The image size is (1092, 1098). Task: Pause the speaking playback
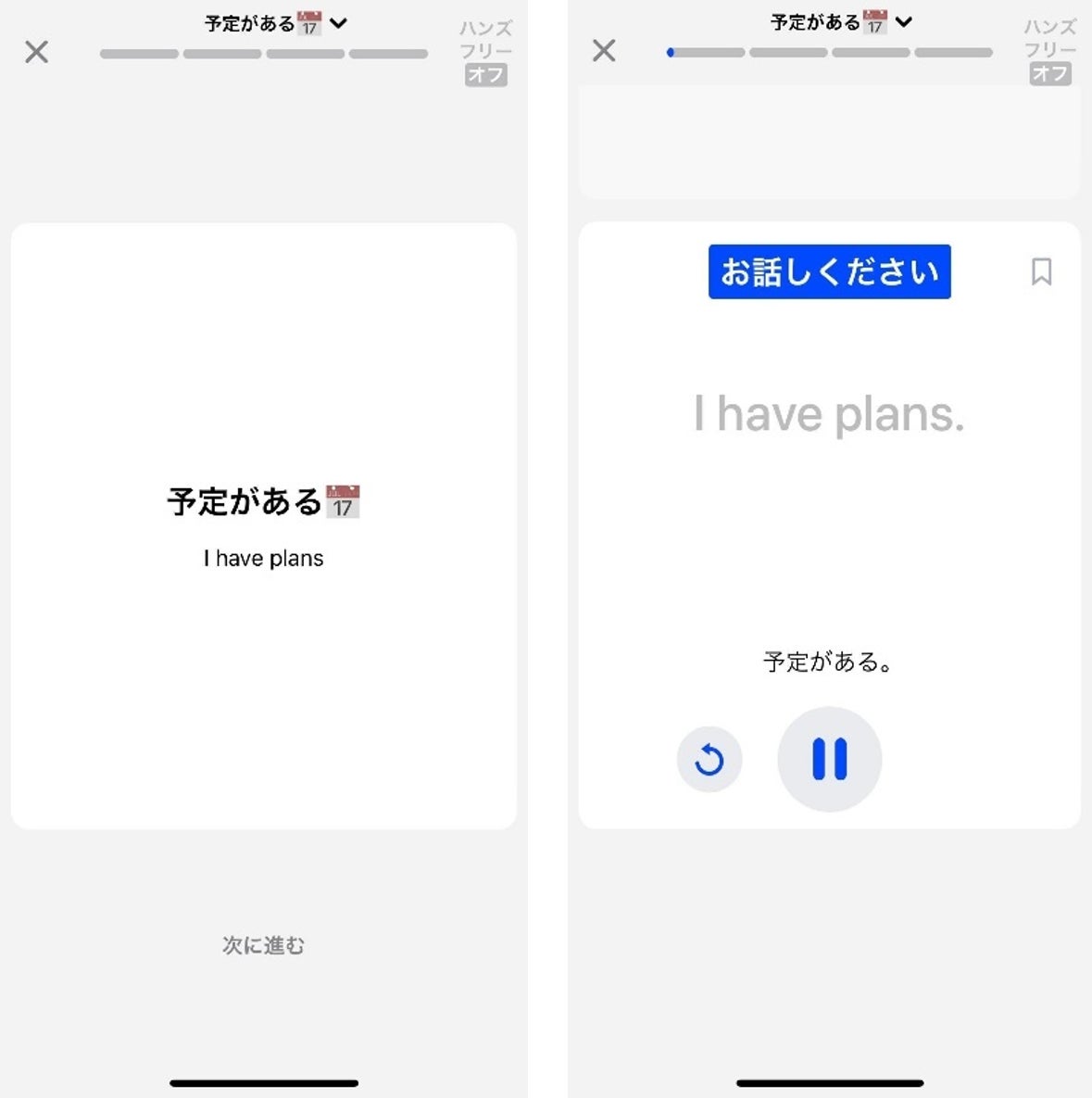829,759
